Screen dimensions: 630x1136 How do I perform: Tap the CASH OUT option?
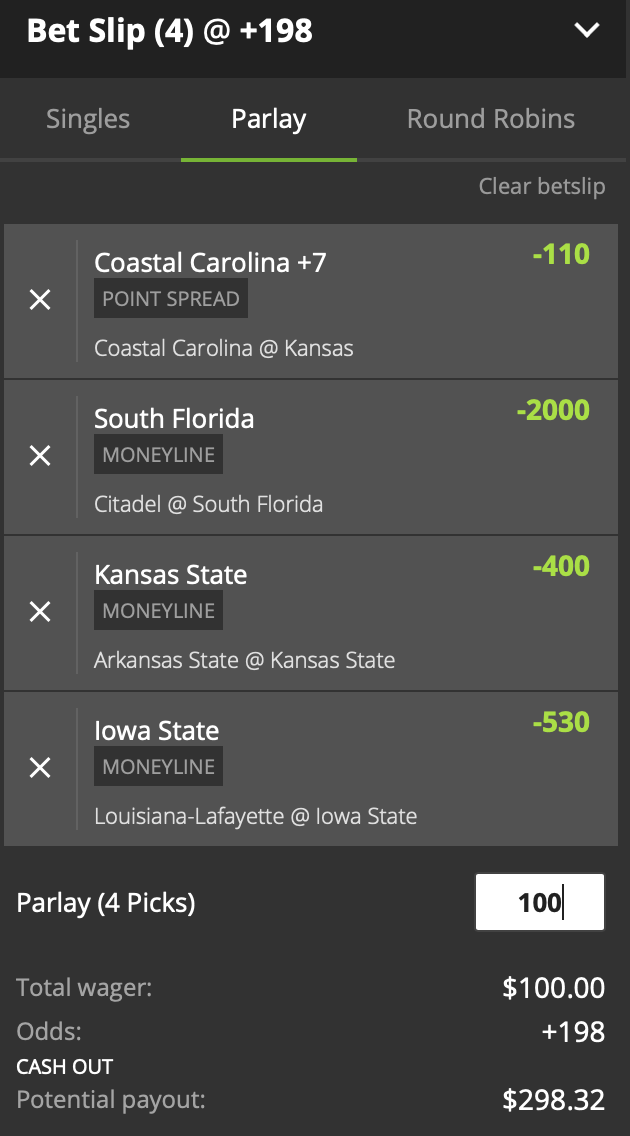pyautogui.click(x=65, y=1067)
